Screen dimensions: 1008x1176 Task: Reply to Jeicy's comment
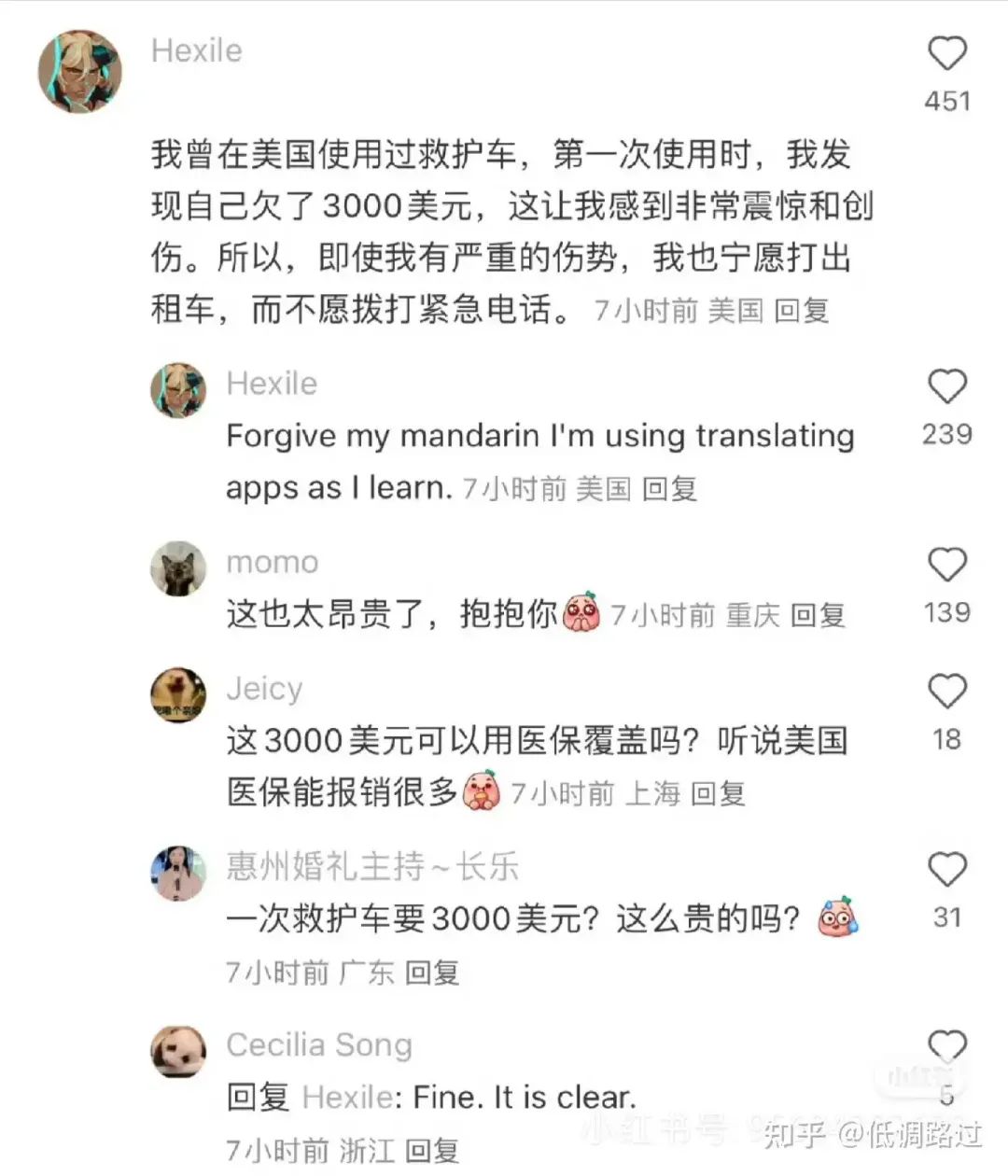(x=718, y=794)
